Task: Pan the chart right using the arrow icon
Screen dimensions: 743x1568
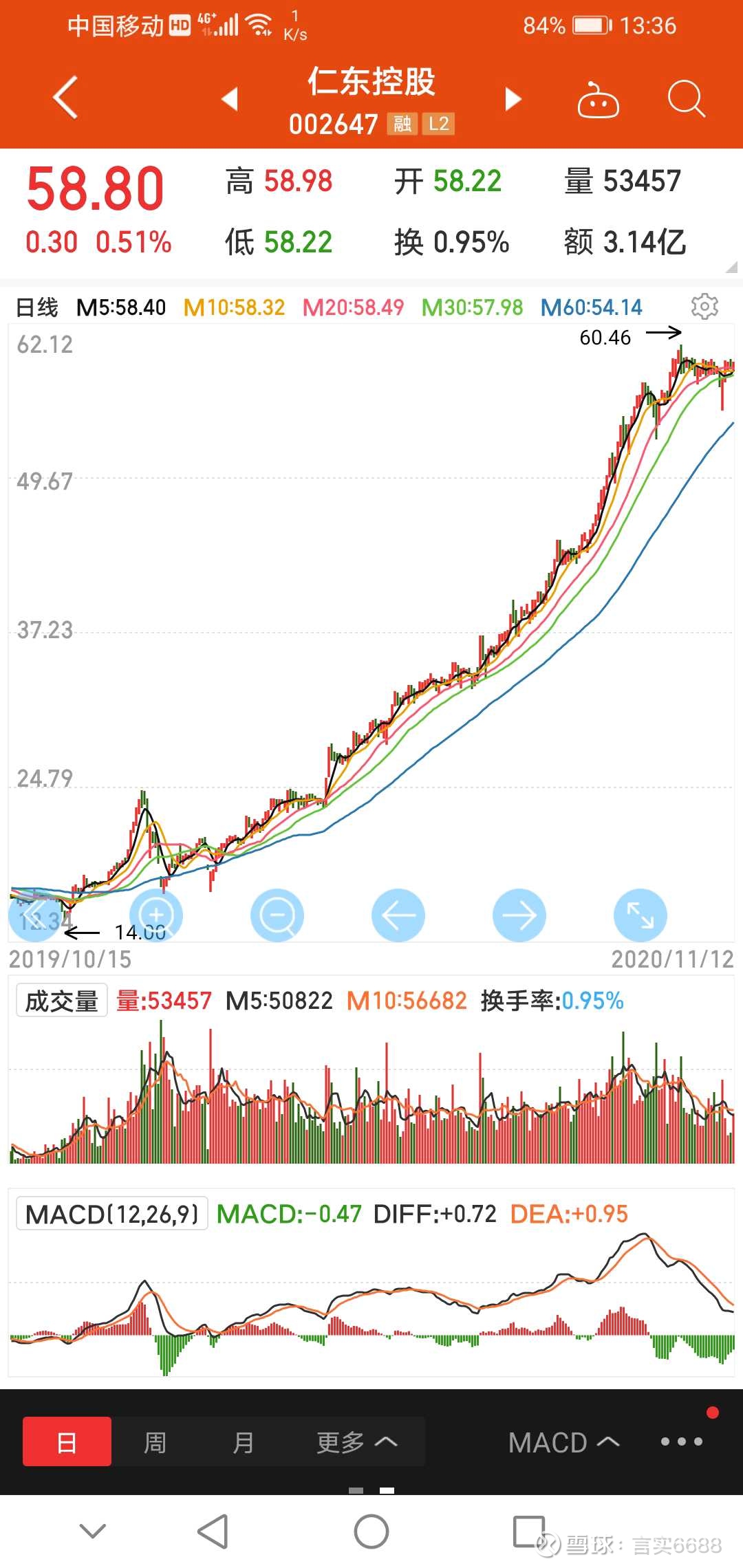Action: point(519,915)
